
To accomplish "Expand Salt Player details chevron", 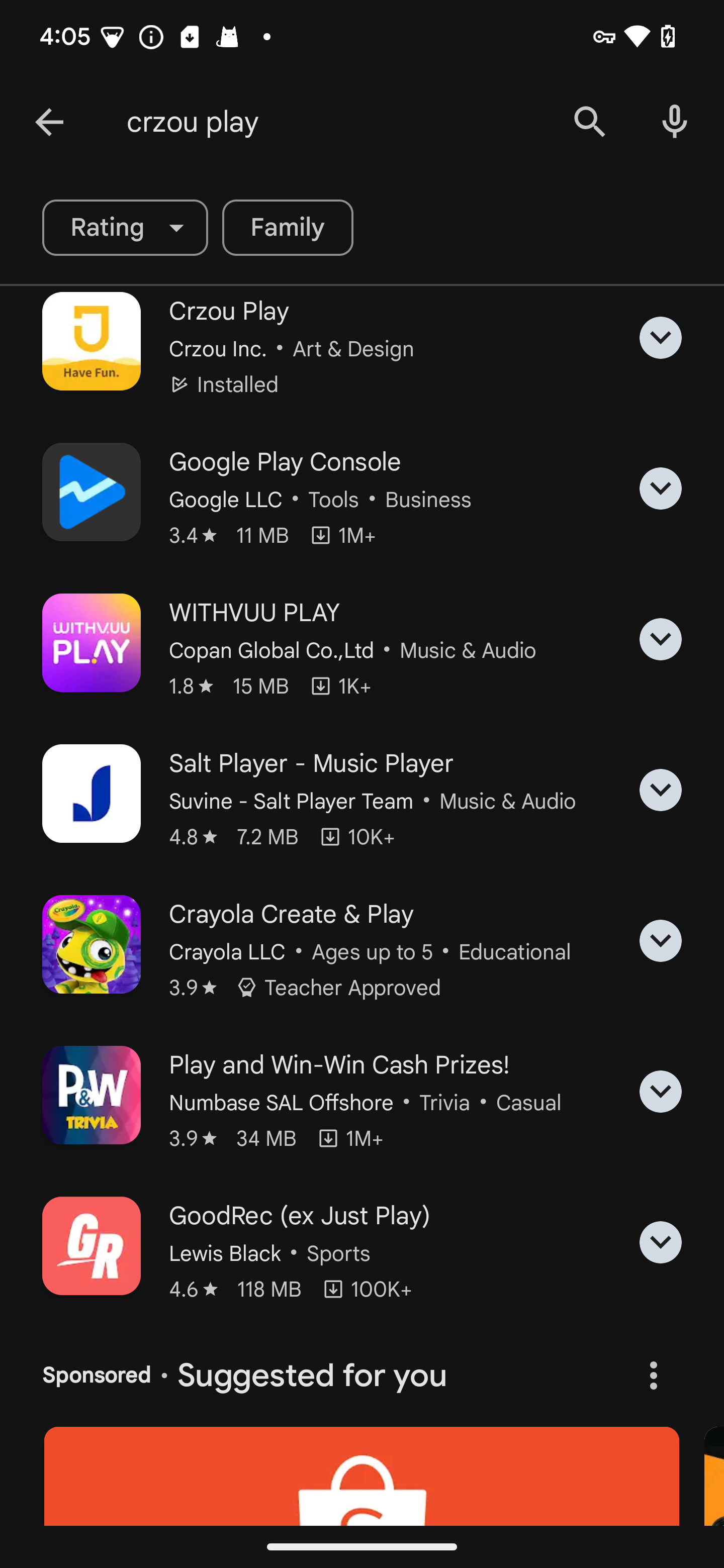I will pyautogui.click(x=660, y=790).
